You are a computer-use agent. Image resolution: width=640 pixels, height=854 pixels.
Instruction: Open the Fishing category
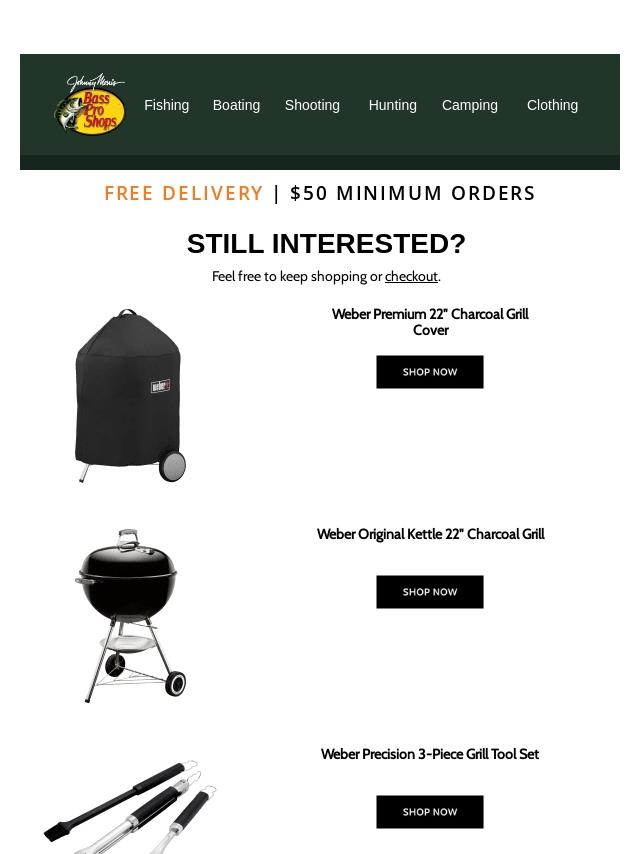166,105
